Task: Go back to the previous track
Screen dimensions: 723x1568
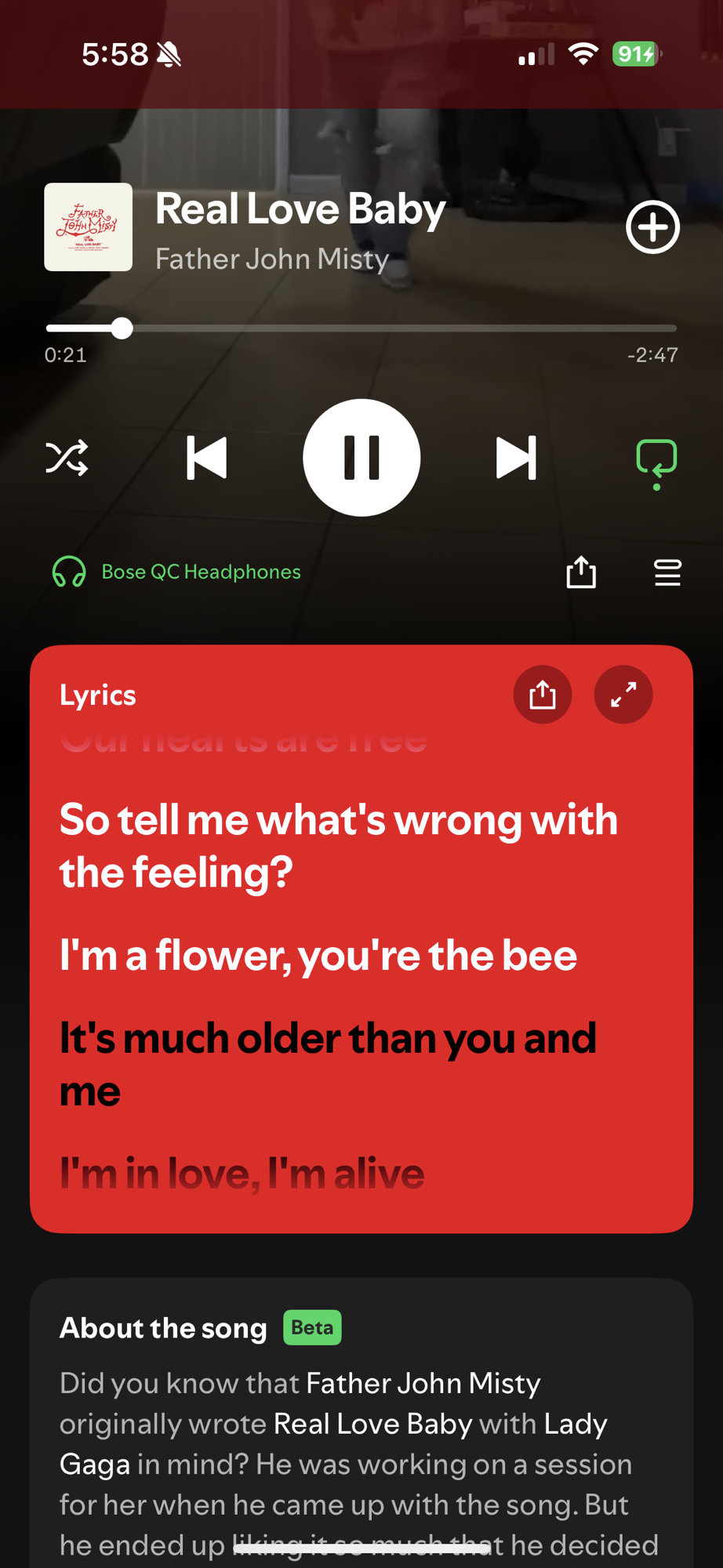Action: click(207, 458)
